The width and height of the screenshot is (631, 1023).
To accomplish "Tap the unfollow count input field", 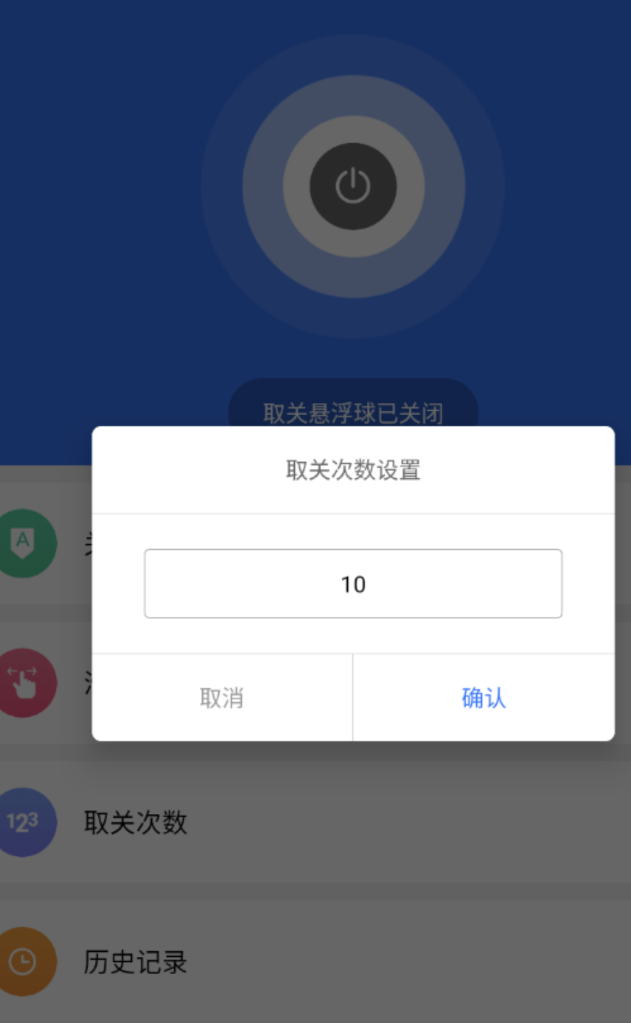I will [352, 584].
